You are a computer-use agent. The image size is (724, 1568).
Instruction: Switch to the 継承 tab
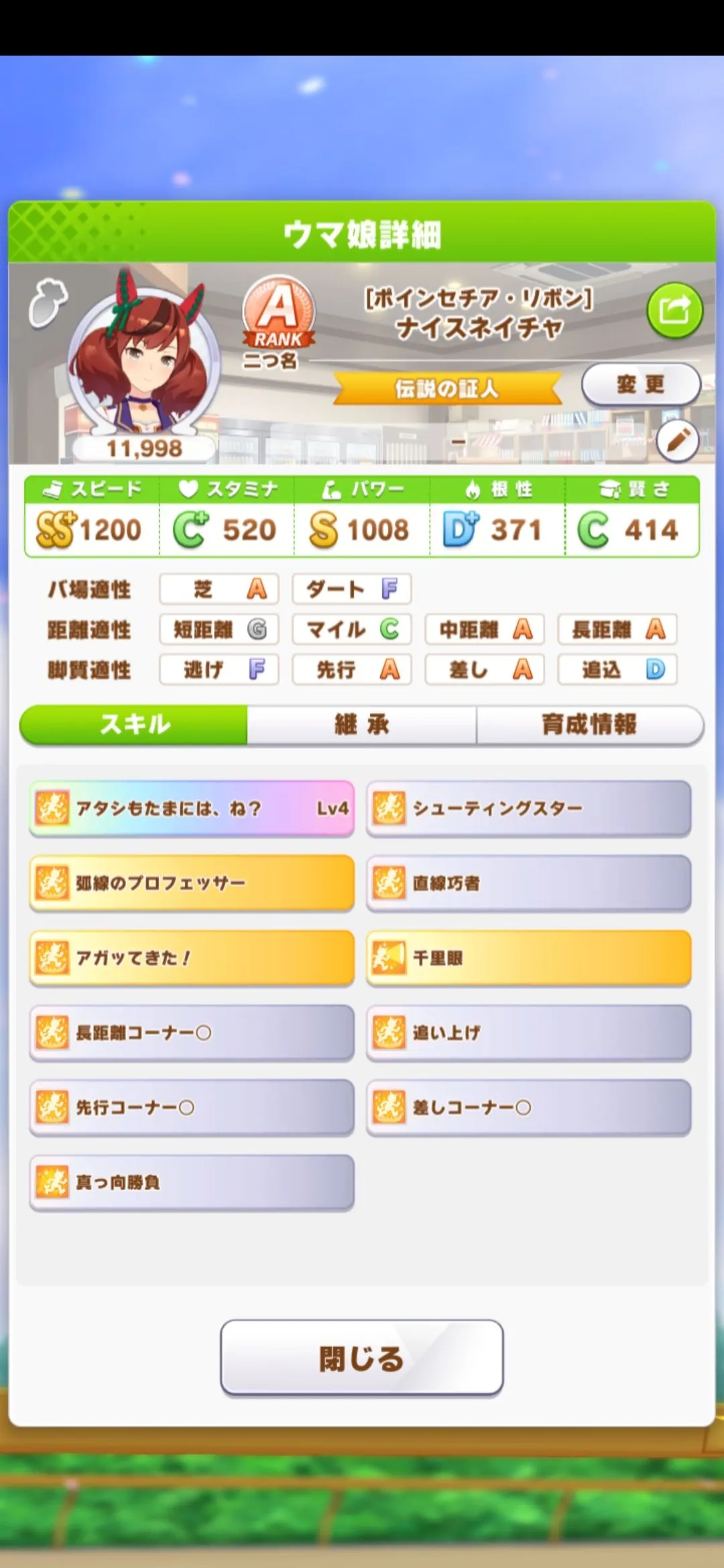pos(362,725)
